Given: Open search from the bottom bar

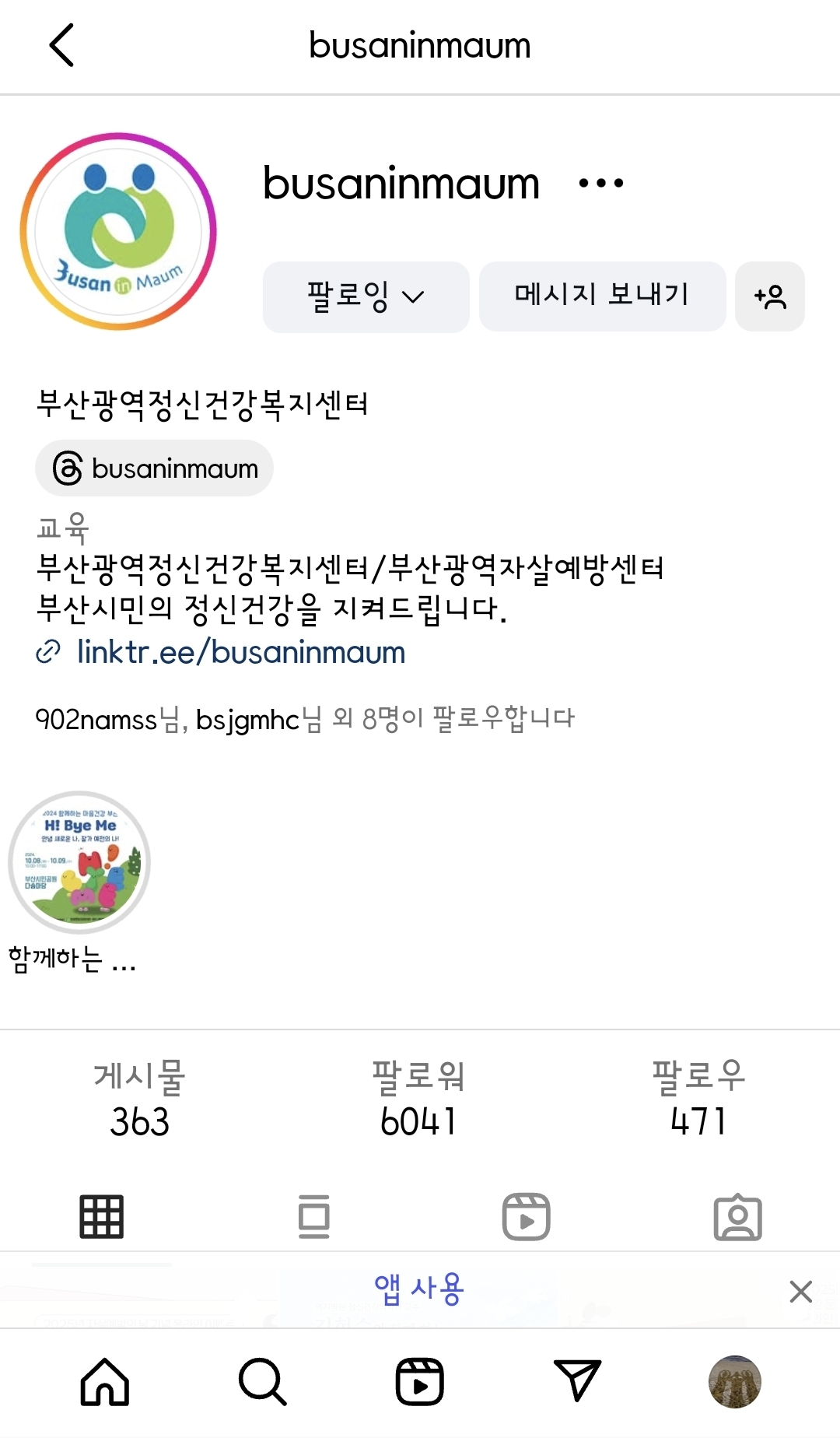Looking at the screenshot, I should (263, 1382).
